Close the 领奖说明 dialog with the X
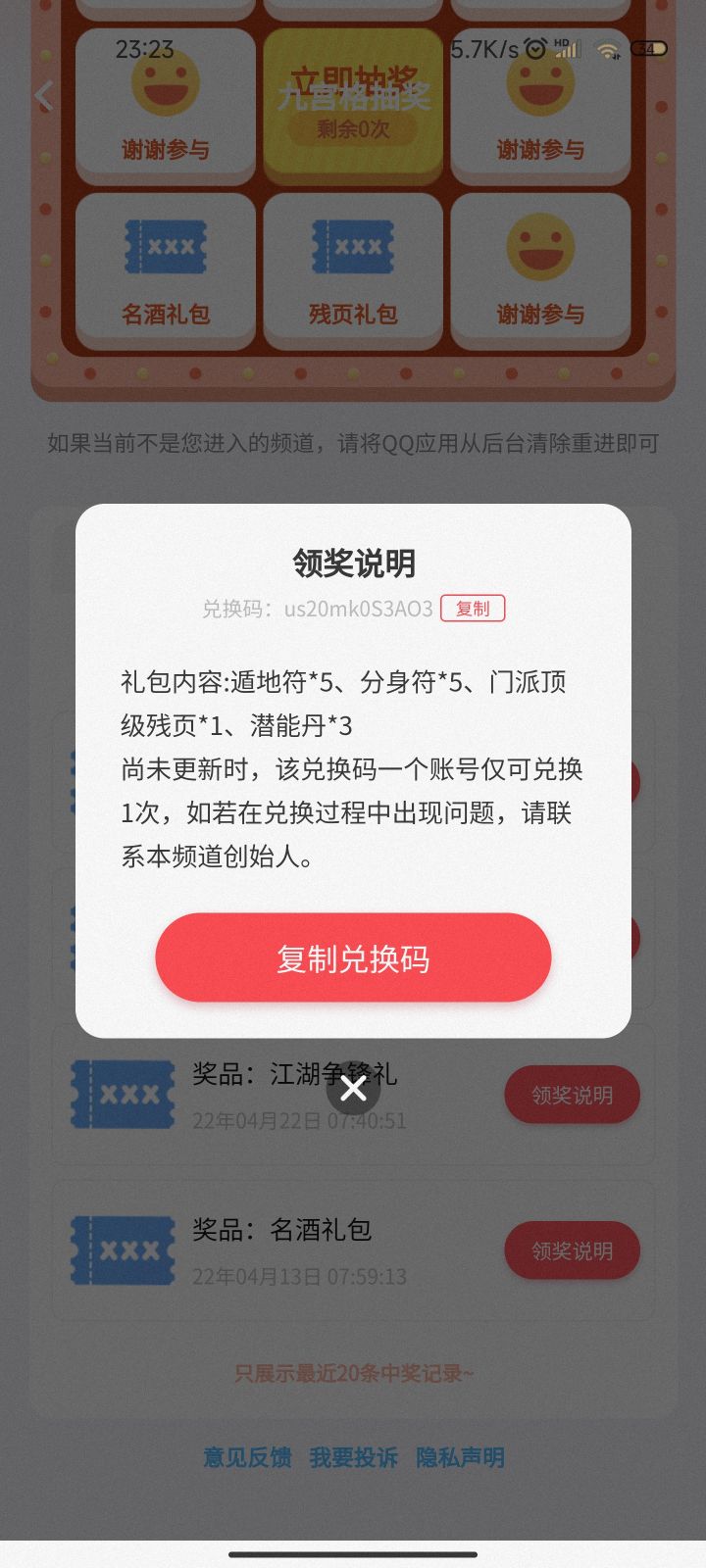Image resolution: width=706 pixels, height=1568 pixels. coord(352,1089)
